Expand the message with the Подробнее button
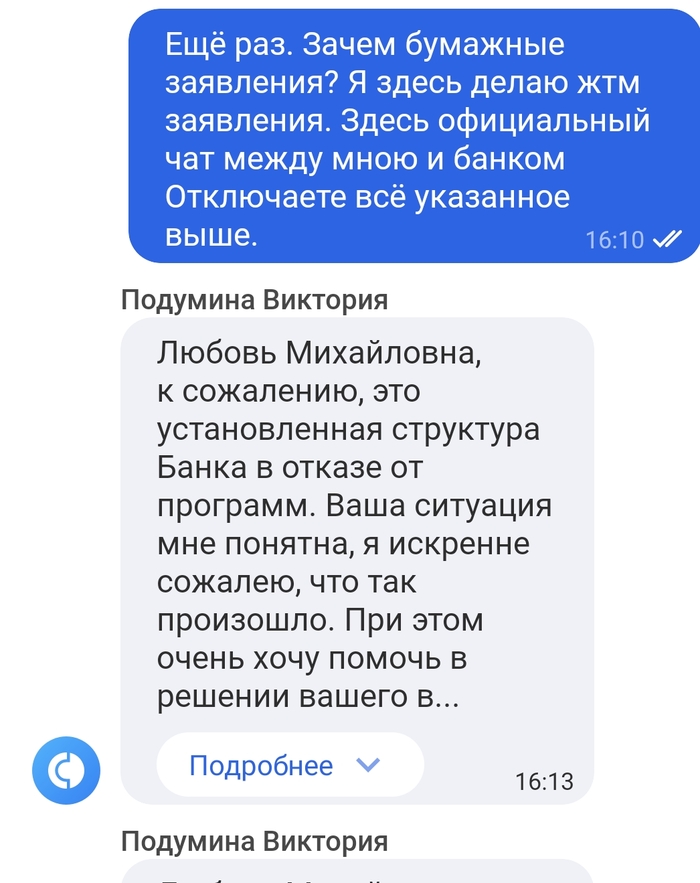The height and width of the screenshot is (883, 700). pos(289,766)
